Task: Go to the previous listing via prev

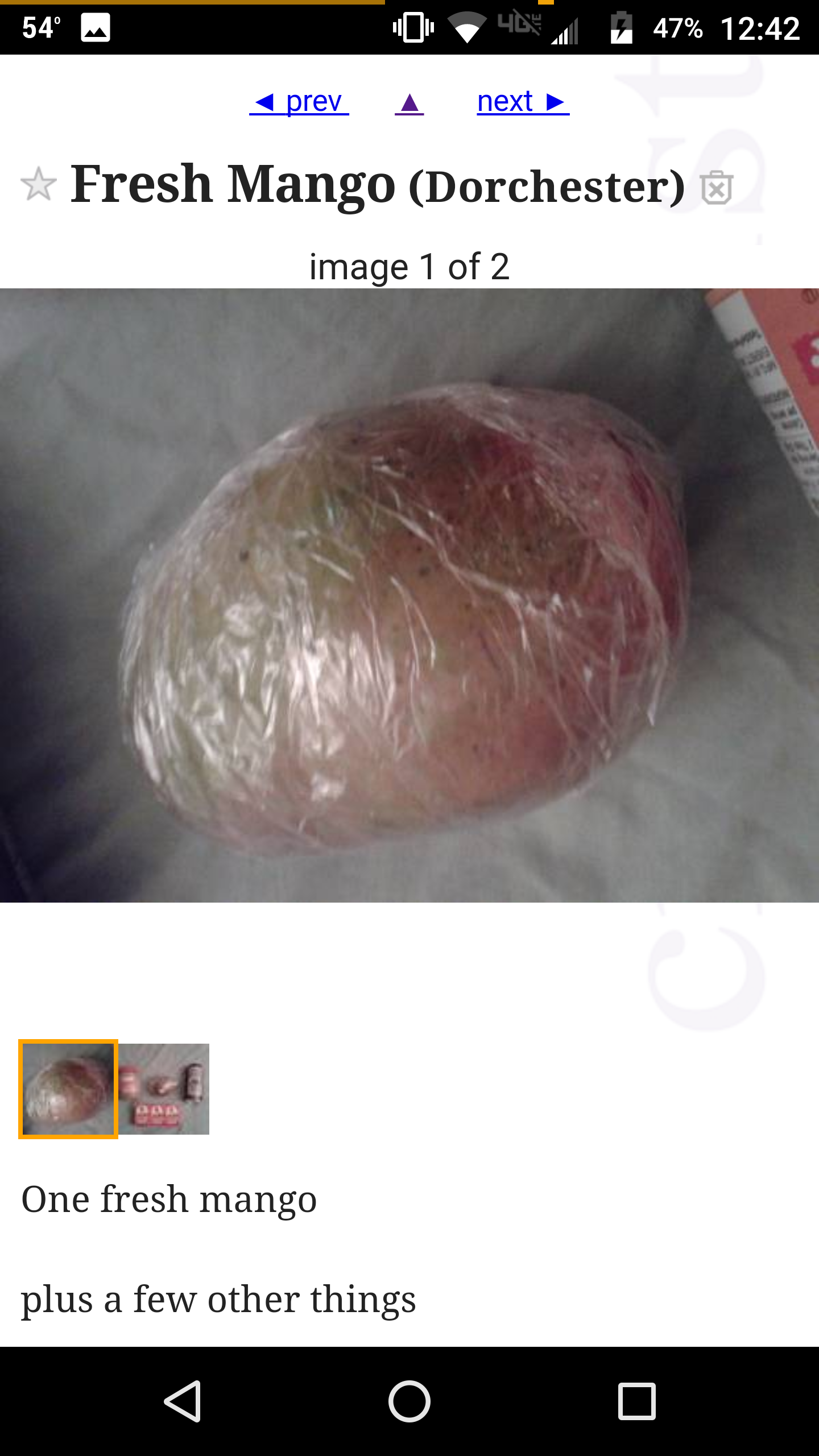Action: (299, 102)
